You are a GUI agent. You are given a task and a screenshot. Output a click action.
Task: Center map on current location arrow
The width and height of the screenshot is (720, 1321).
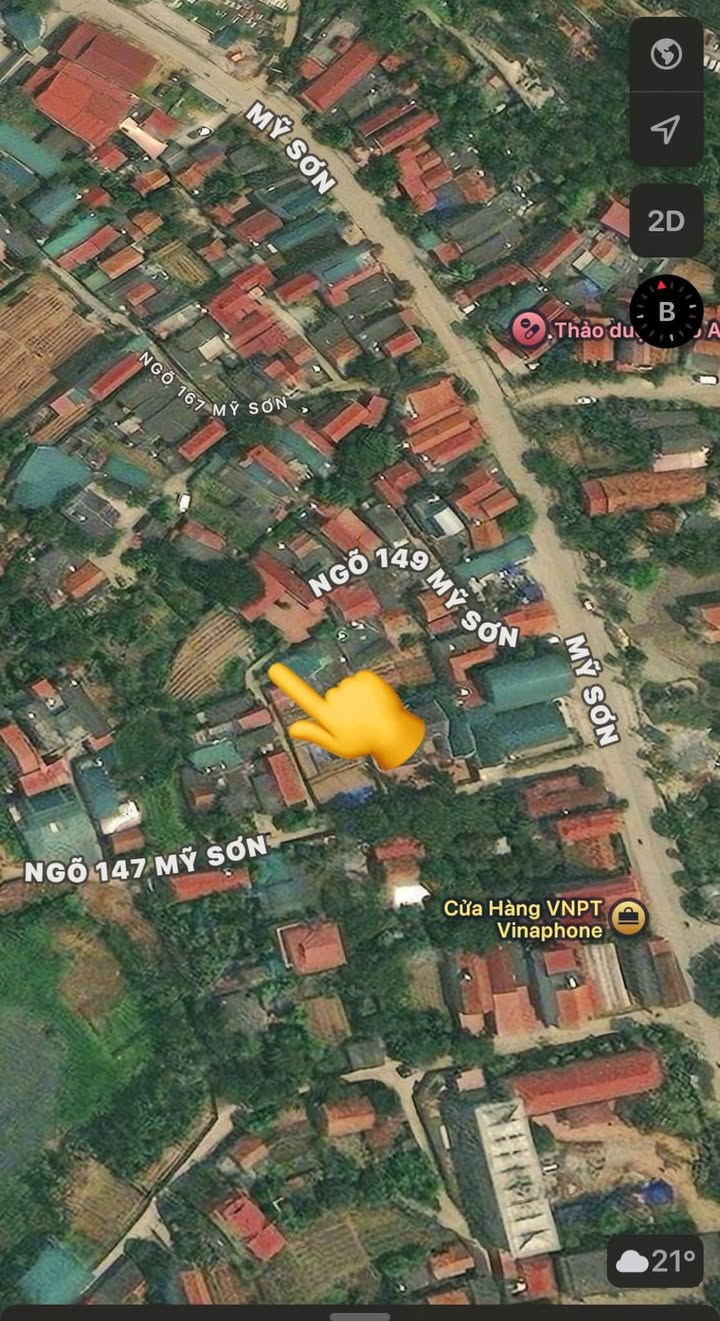click(x=666, y=129)
